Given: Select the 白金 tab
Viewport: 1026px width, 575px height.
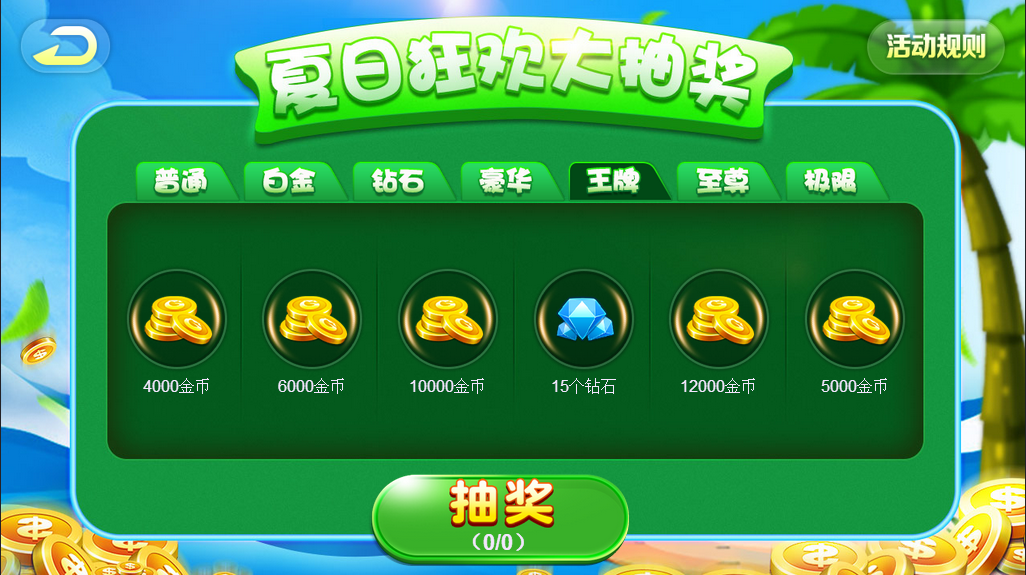Looking at the screenshot, I should pos(290,182).
